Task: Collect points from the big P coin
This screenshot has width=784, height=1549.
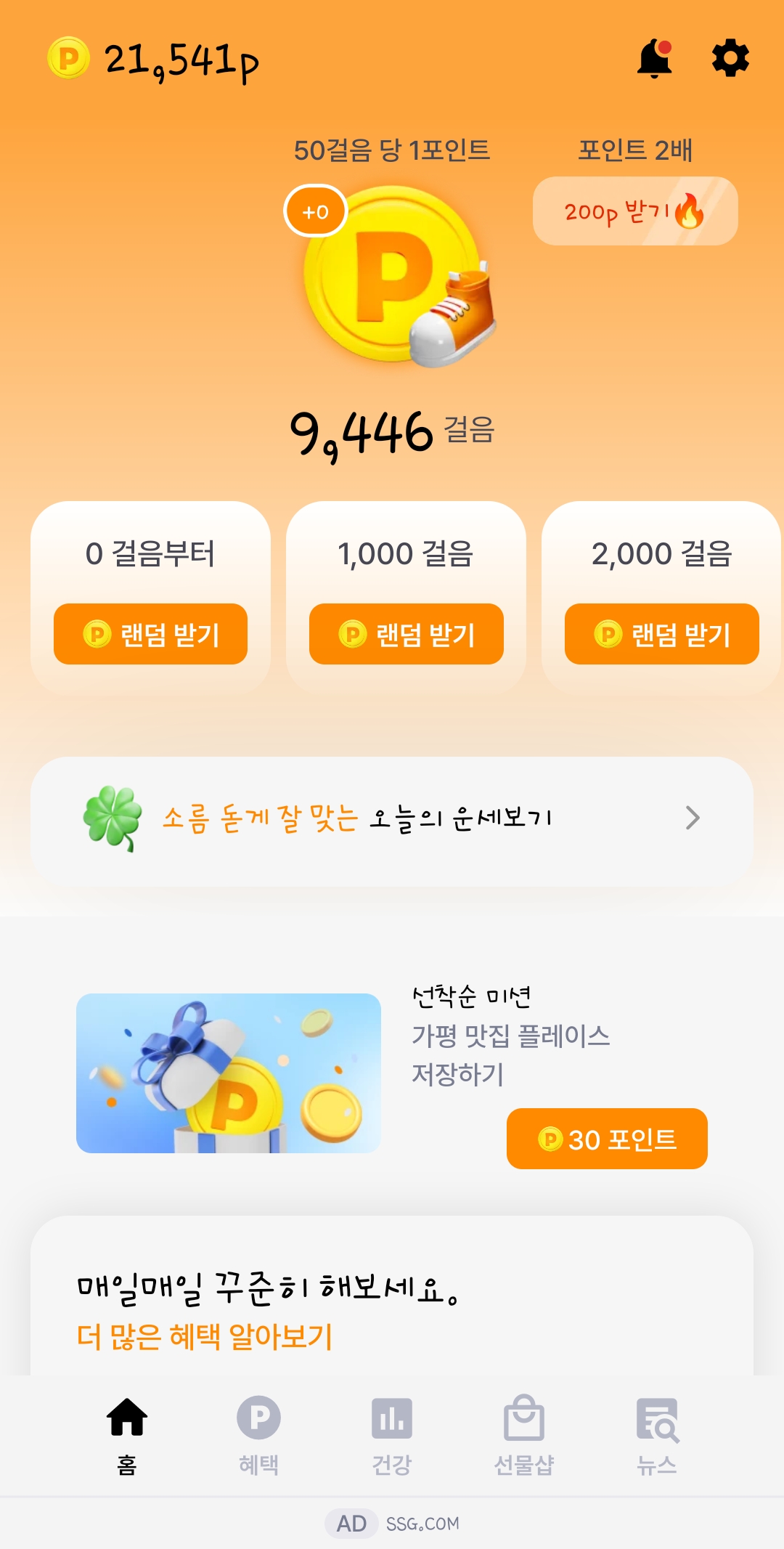Action: 392,276
